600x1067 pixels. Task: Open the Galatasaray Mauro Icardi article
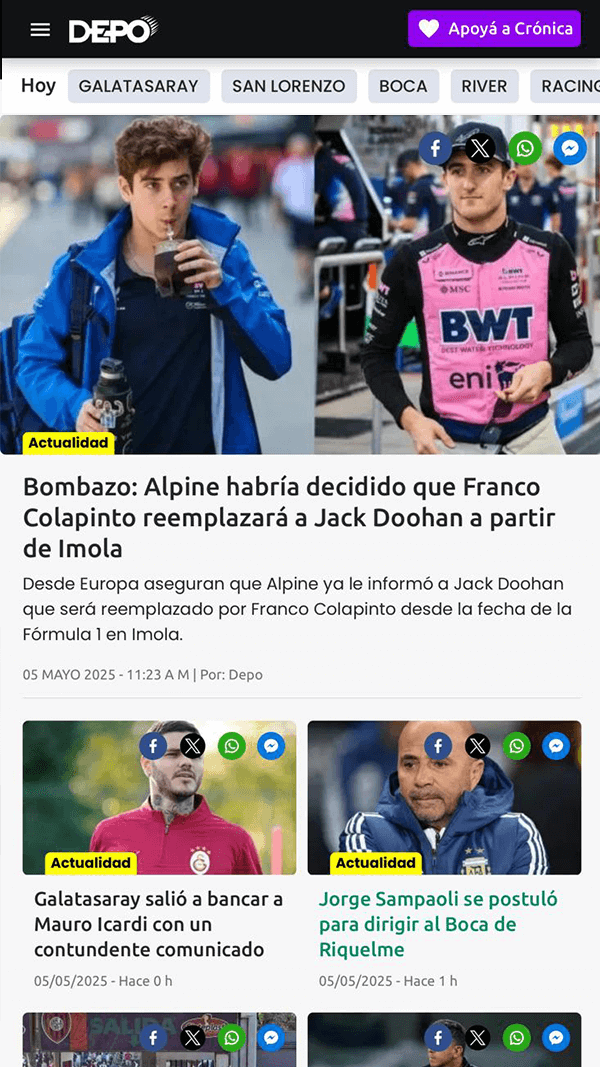[158, 923]
